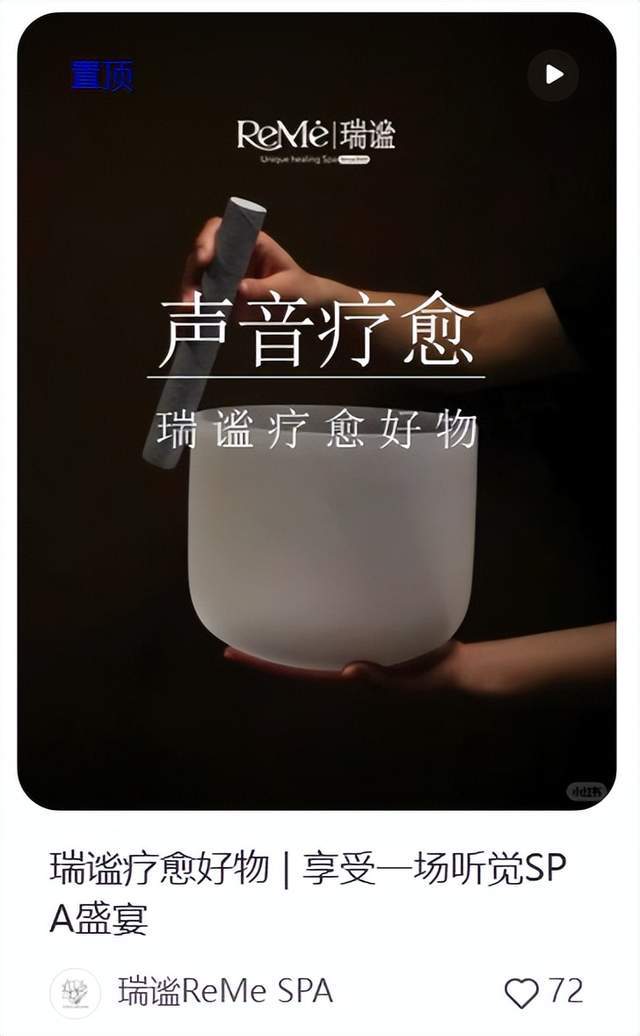Like the post with 72 likes
640x1036 pixels.
pyautogui.click(x=521, y=993)
